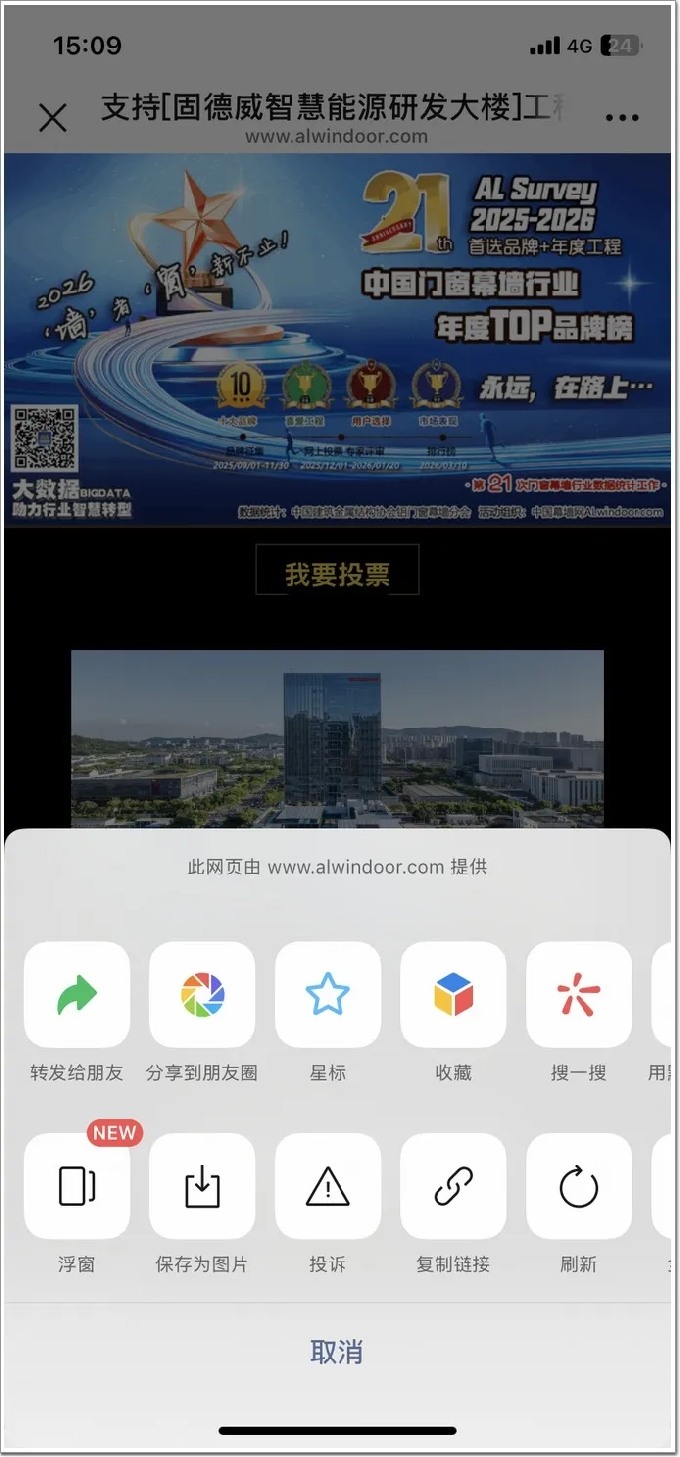Screen dimensions: 680x1457
Task: Share to Moments via 分享到朋友圈
Action: 202,995
